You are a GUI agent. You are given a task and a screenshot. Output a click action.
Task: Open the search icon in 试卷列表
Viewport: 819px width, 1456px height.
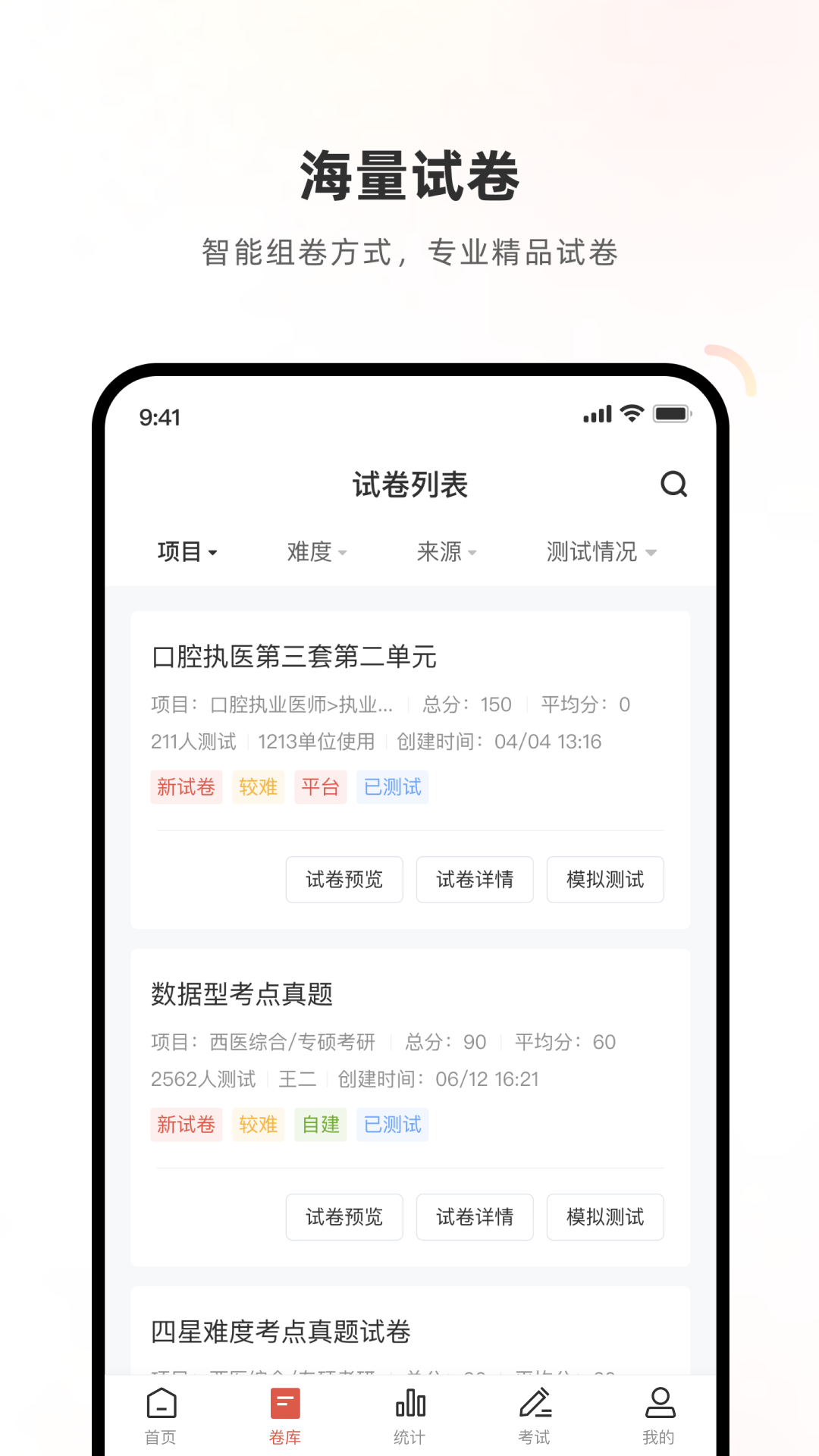[x=675, y=485]
